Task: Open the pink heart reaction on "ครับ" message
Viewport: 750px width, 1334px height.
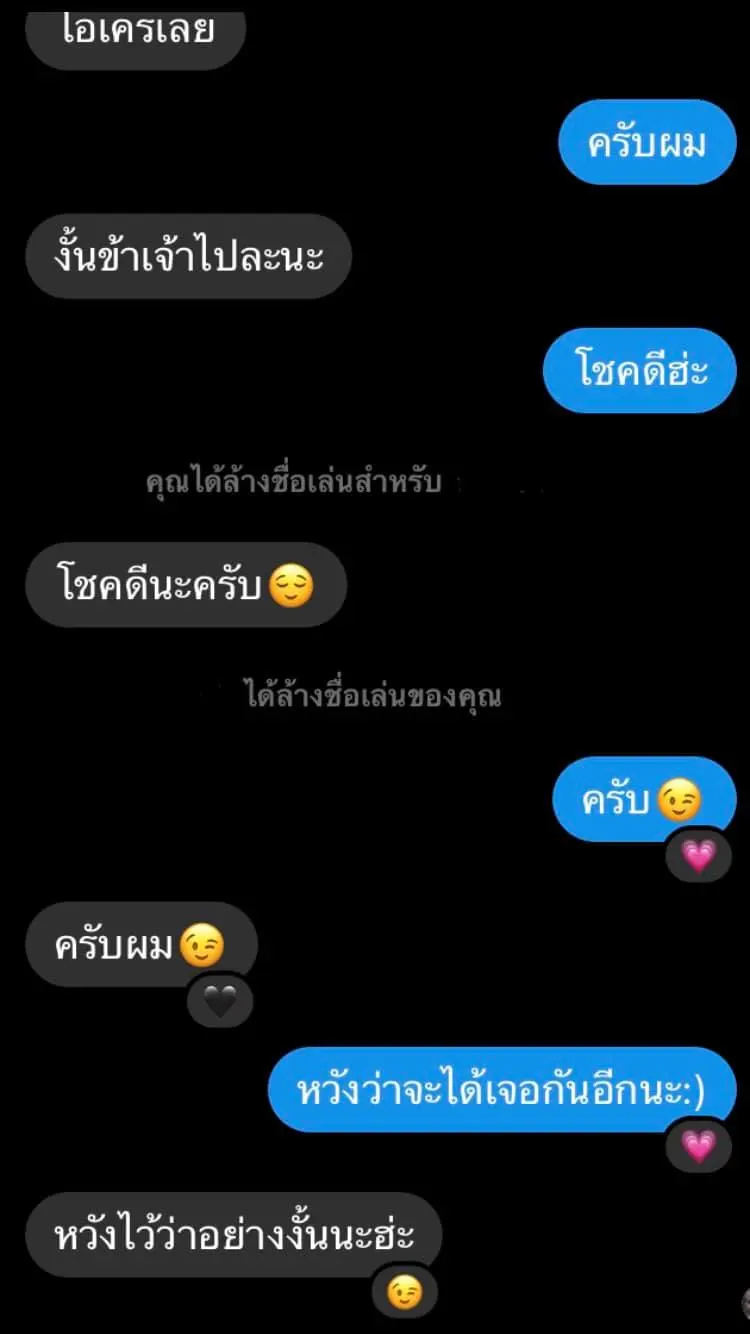Action: click(x=699, y=856)
